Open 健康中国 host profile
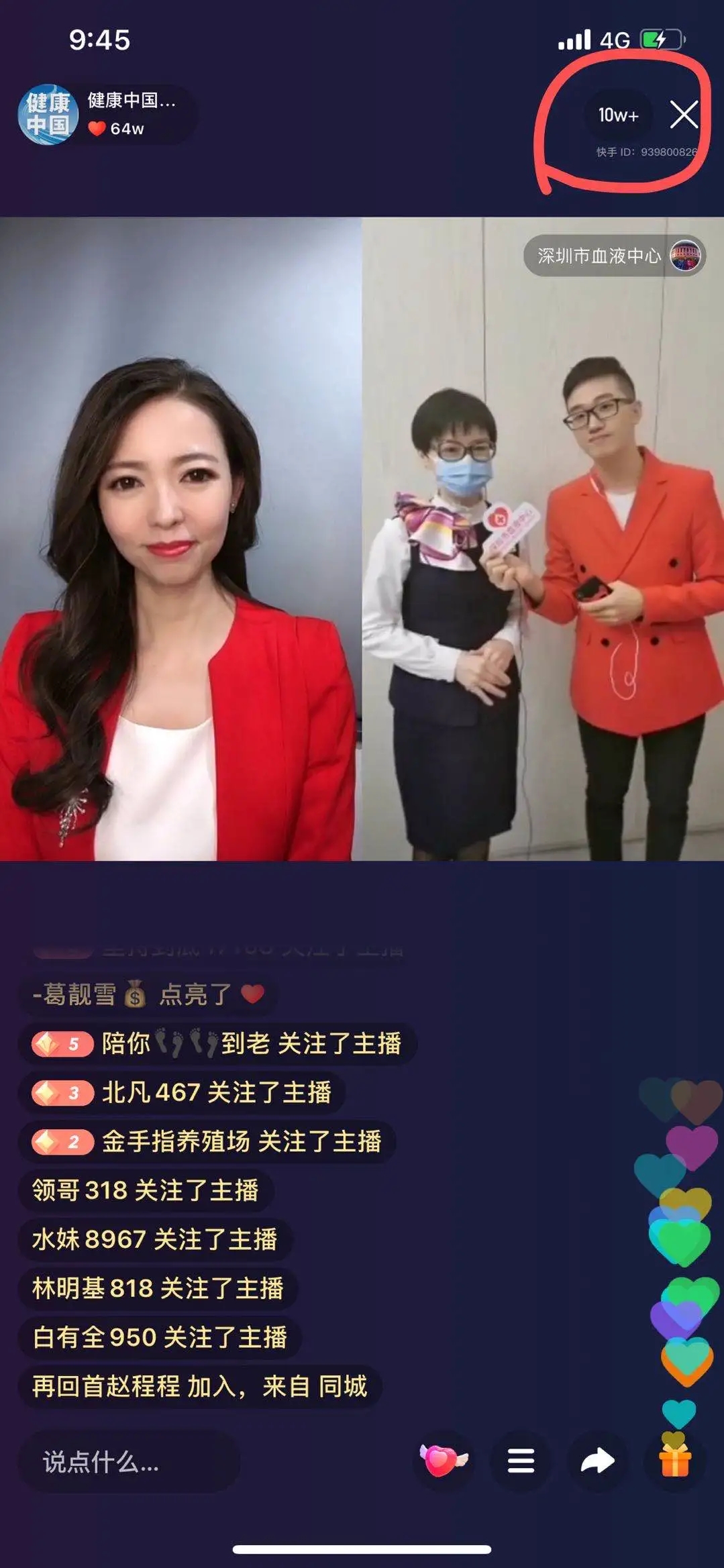This screenshot has width=724, height=1568. click(x=48, y=115)
